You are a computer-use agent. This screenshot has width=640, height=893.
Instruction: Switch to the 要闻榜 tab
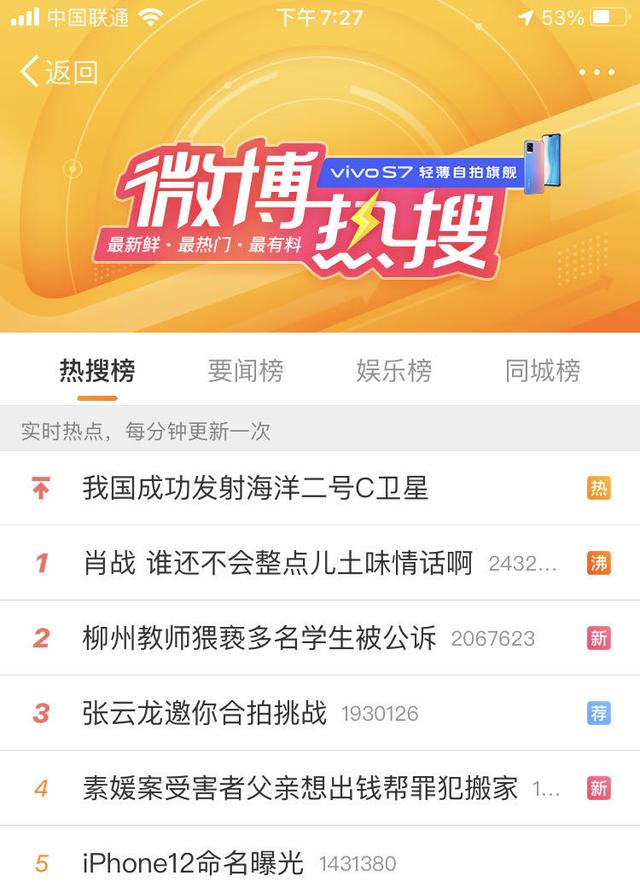[245, 371]
